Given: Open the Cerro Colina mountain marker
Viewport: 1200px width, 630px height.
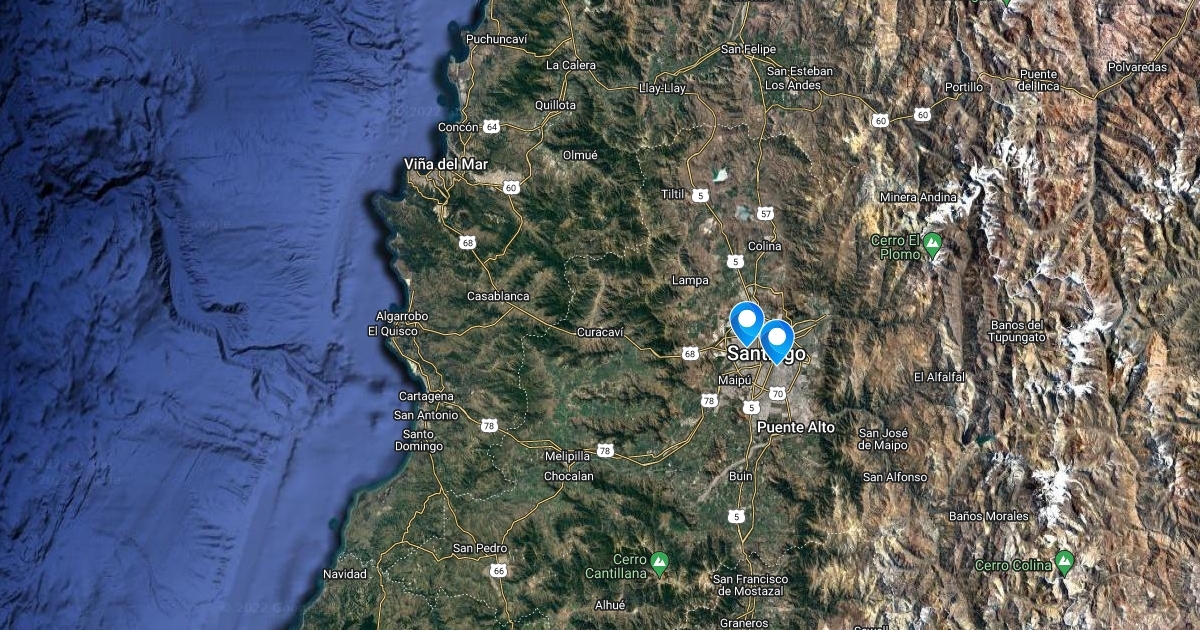Looking at the screenshot, I should pos(1064,562).
